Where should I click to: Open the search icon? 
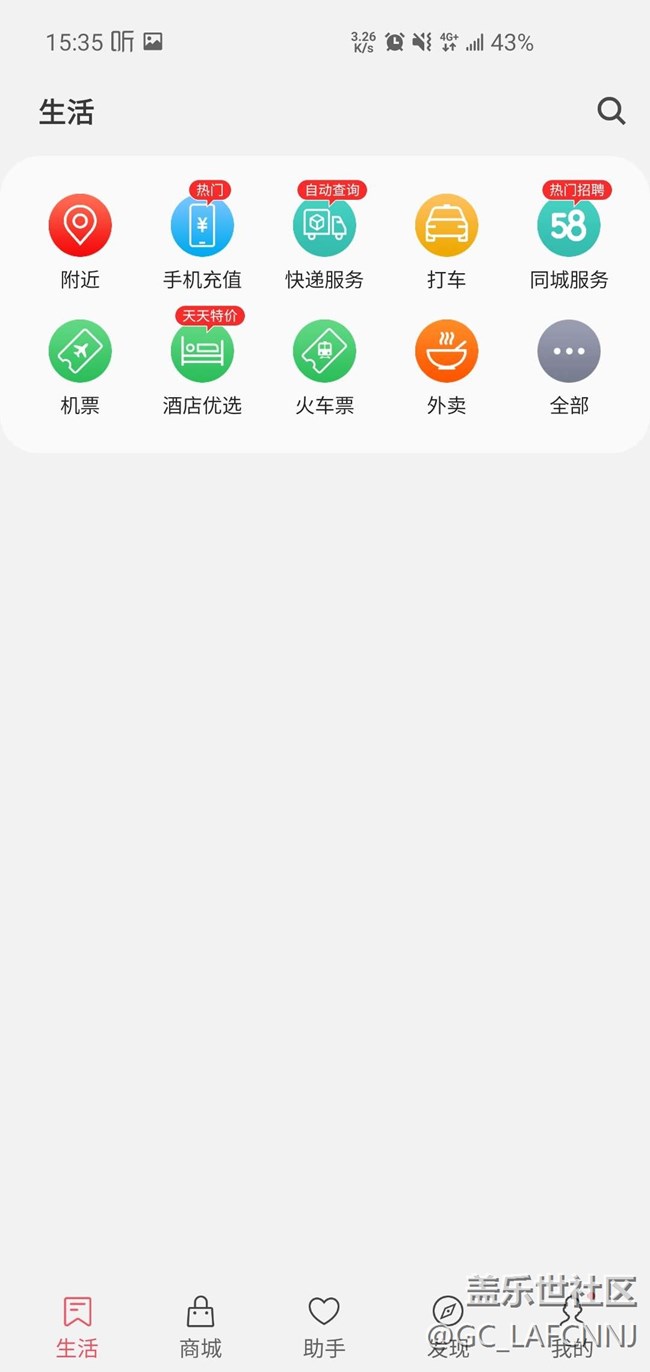point(611,111)
